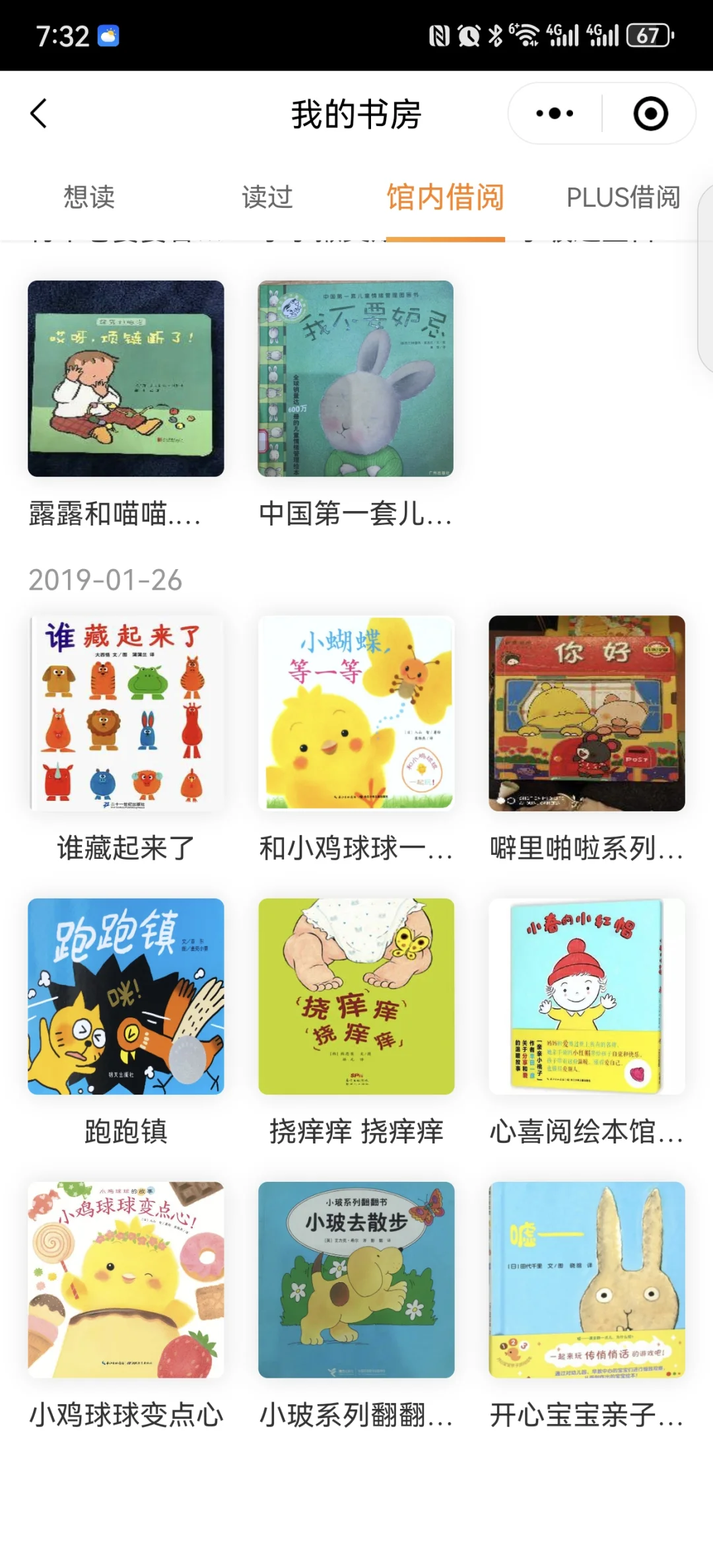Open the 噼里啪啦系列 book
This screenshot has height=1568, width=713.
[x=587, y=713]
